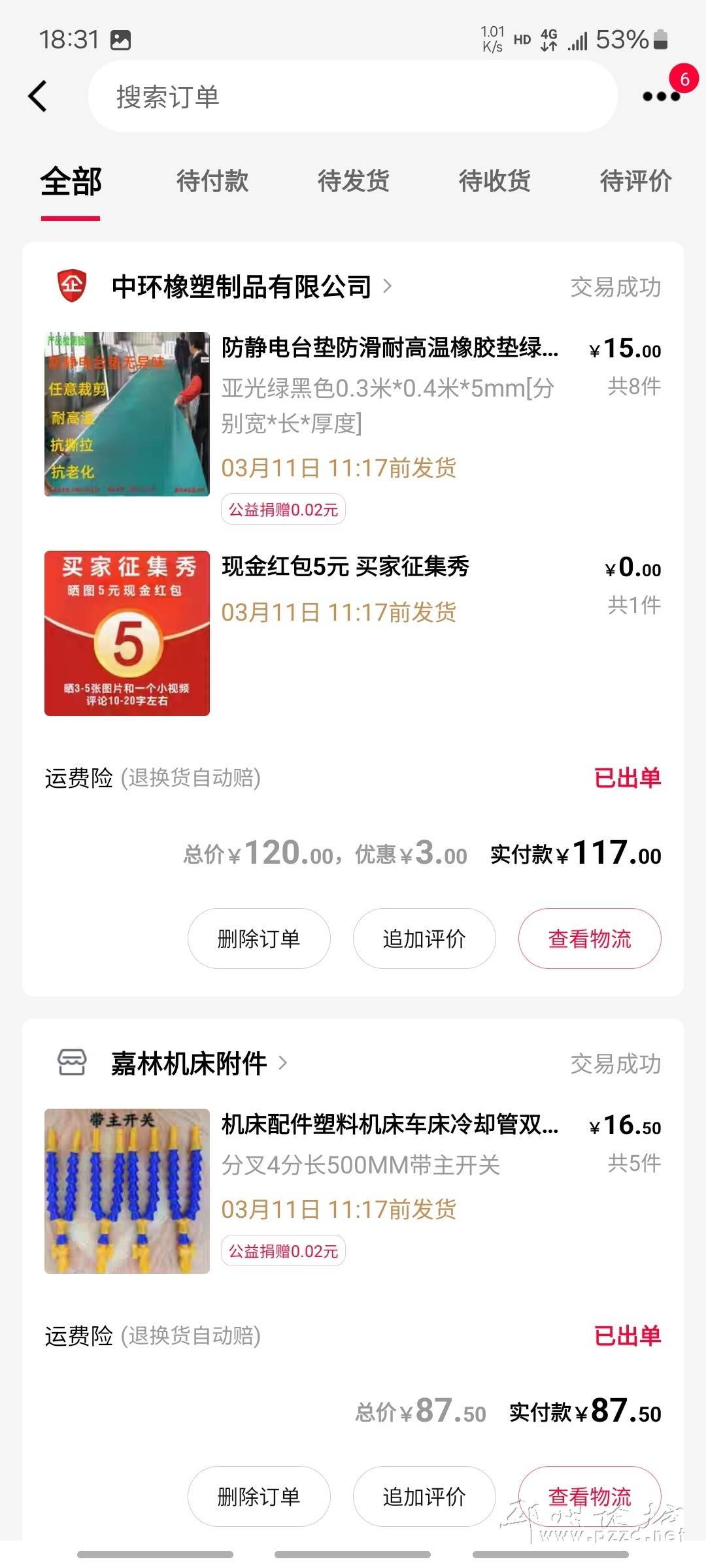Open the 现金红包5元 买家征集秀 item image
Screen dimensions: 706x1568
127,633
